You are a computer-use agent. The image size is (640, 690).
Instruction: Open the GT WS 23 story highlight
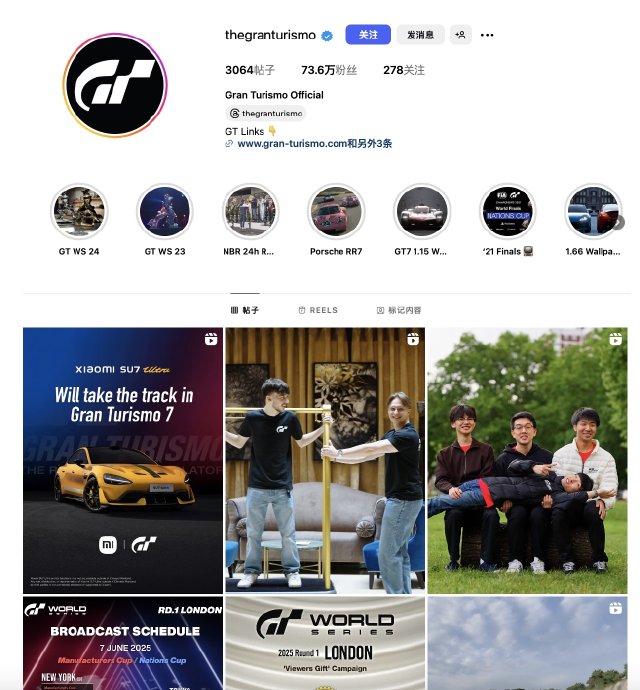tap(165, 212)
